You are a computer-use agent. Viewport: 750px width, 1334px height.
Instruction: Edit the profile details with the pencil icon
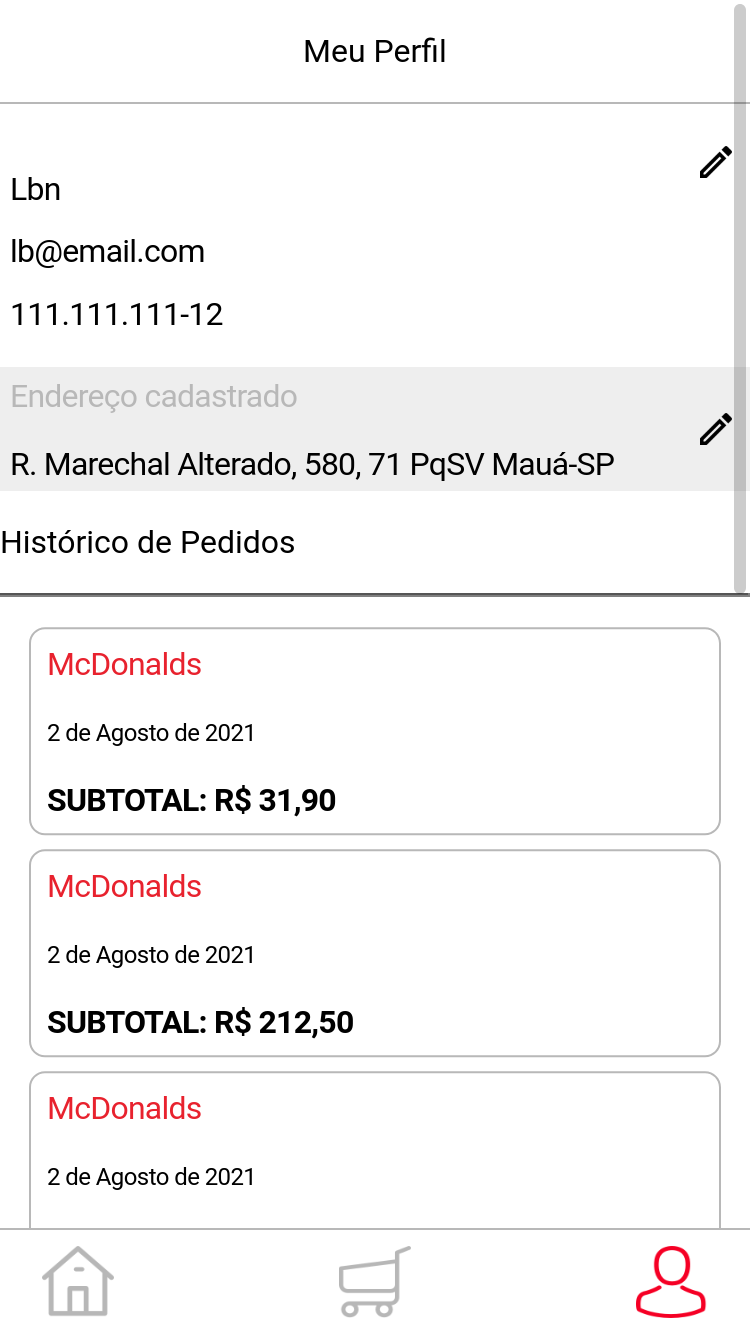click(x=715, y=162)
